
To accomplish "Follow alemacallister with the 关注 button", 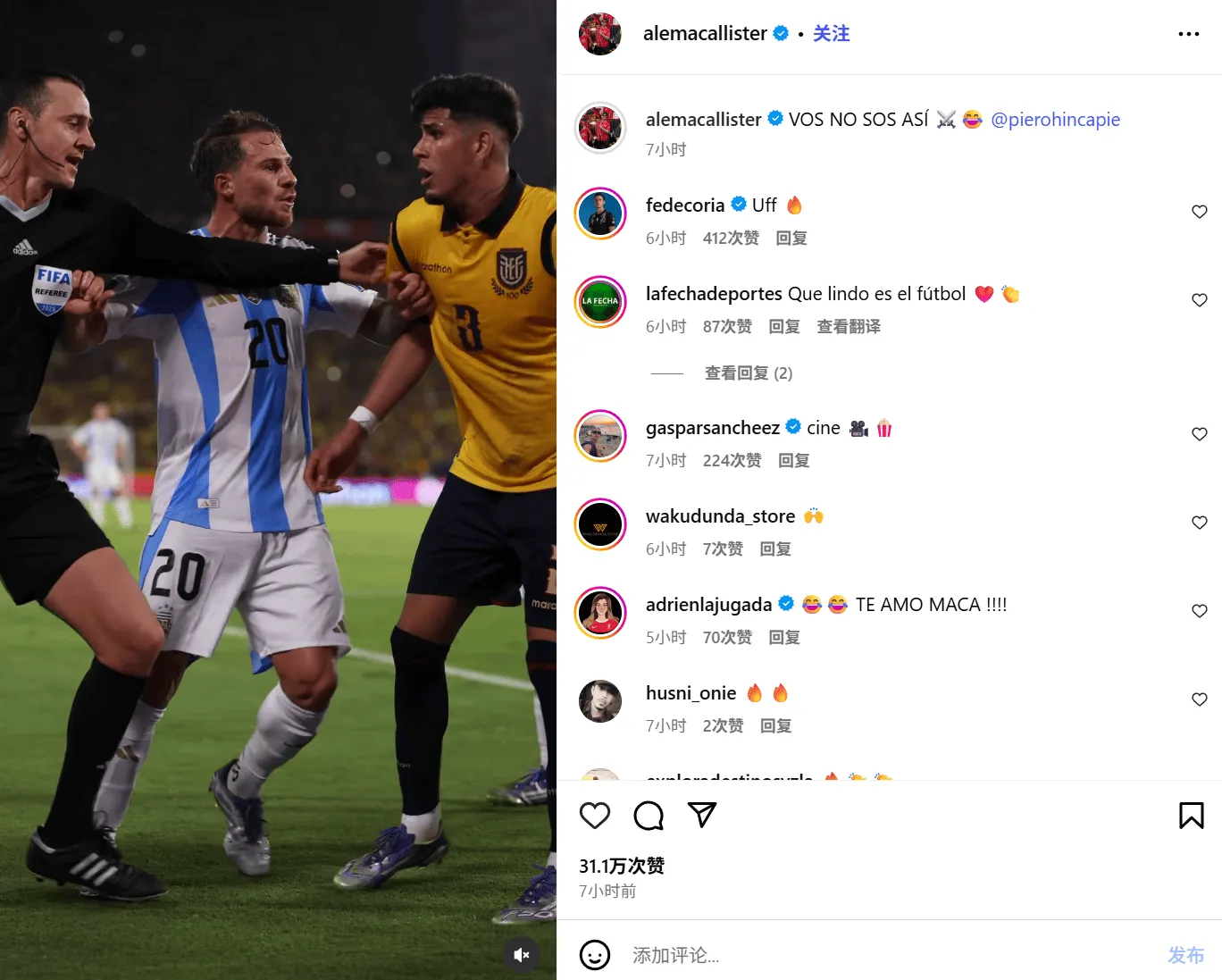I will click(x=831, y=34).
